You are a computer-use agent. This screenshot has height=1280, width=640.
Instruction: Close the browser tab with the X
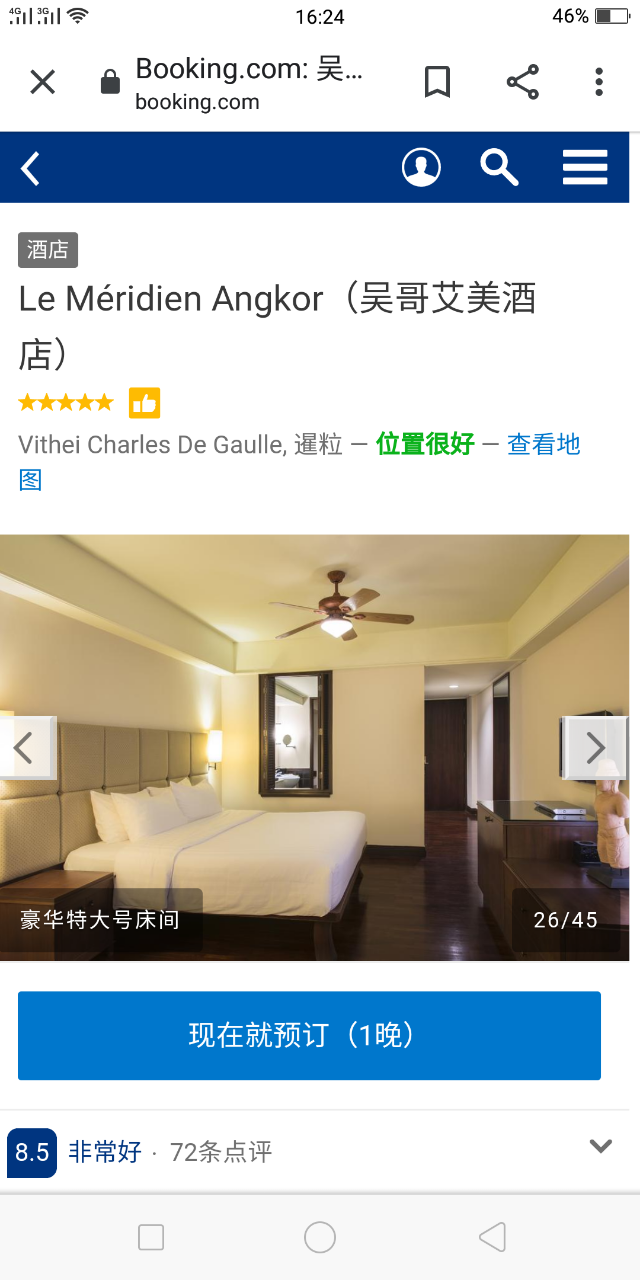coord(42,82)
